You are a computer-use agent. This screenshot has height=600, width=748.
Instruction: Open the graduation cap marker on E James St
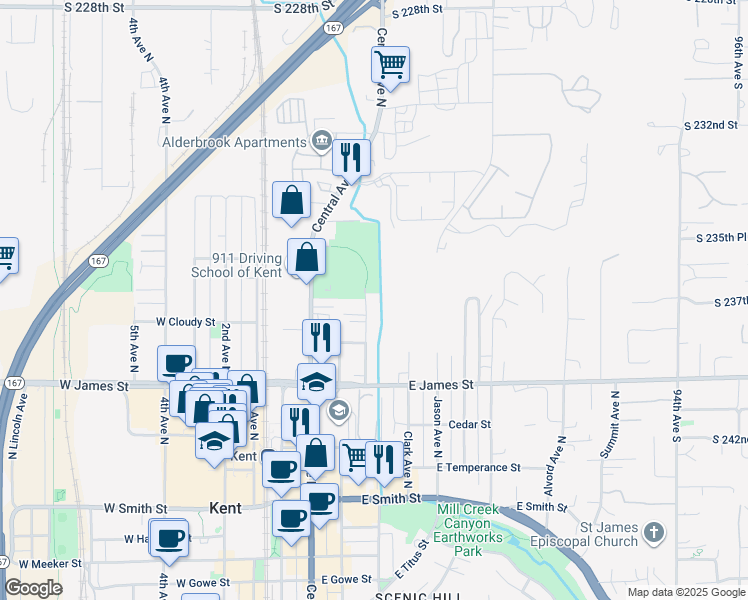click(316, 382)
